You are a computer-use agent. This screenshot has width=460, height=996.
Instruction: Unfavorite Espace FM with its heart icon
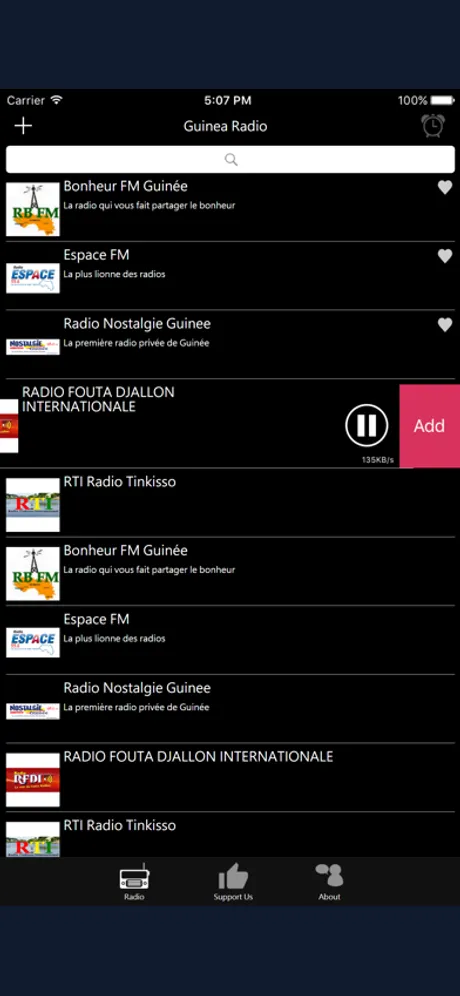point(445,256)
